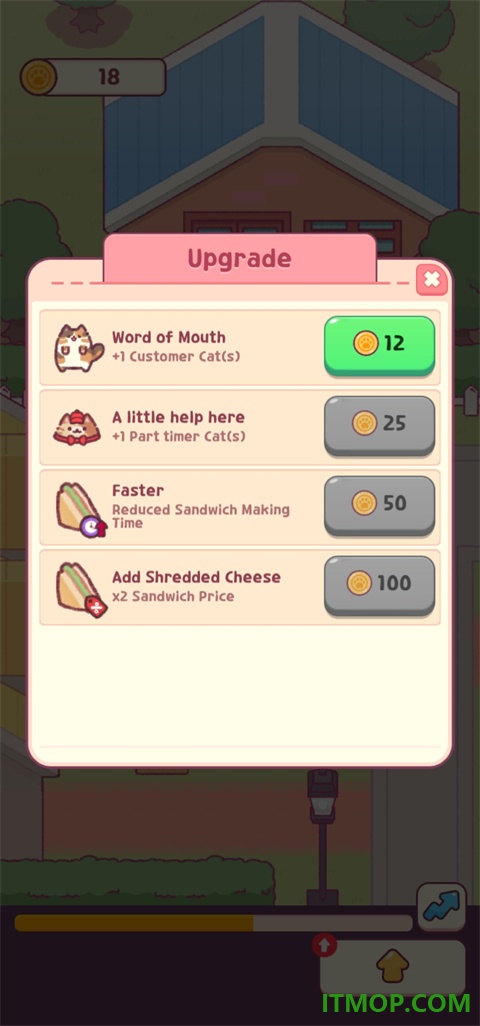Tap the yellow up arrow upgrade button
This screenshot has width=480, height=1026.
click(x=392, y=967)
